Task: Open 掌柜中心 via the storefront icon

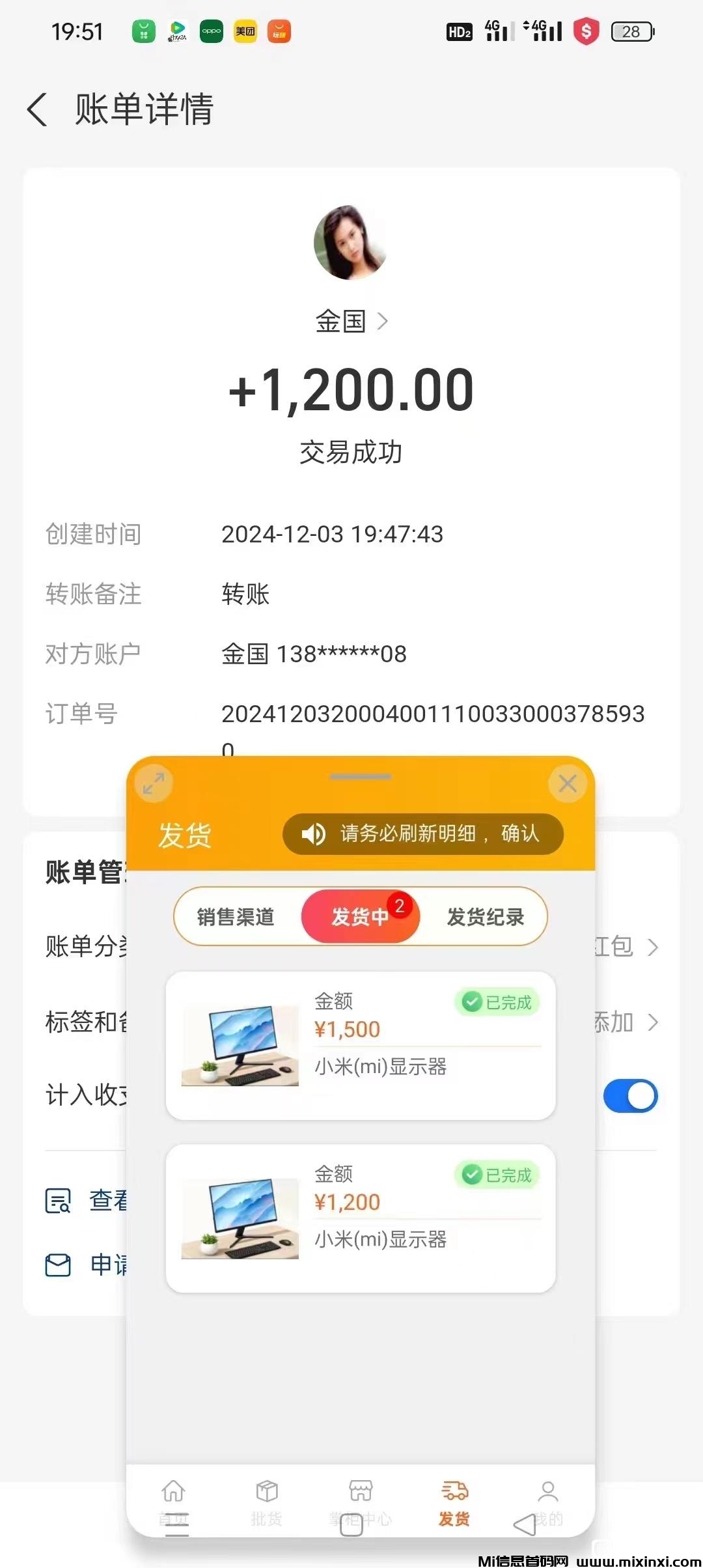Action: click(360, 1491)
